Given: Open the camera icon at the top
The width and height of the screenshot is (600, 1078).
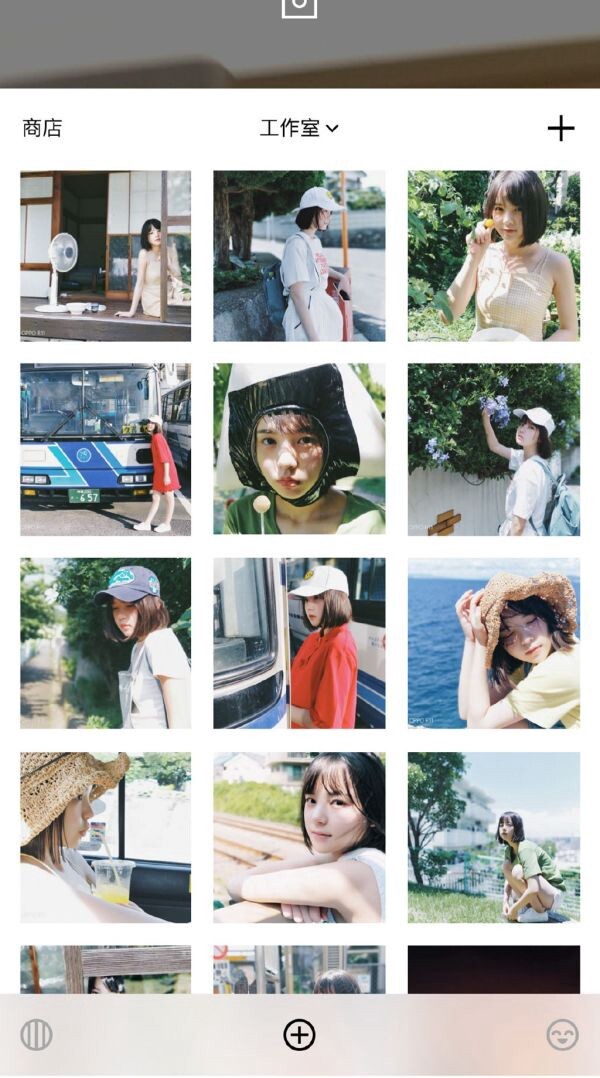Looking at the screenshot, I should 299,8.
